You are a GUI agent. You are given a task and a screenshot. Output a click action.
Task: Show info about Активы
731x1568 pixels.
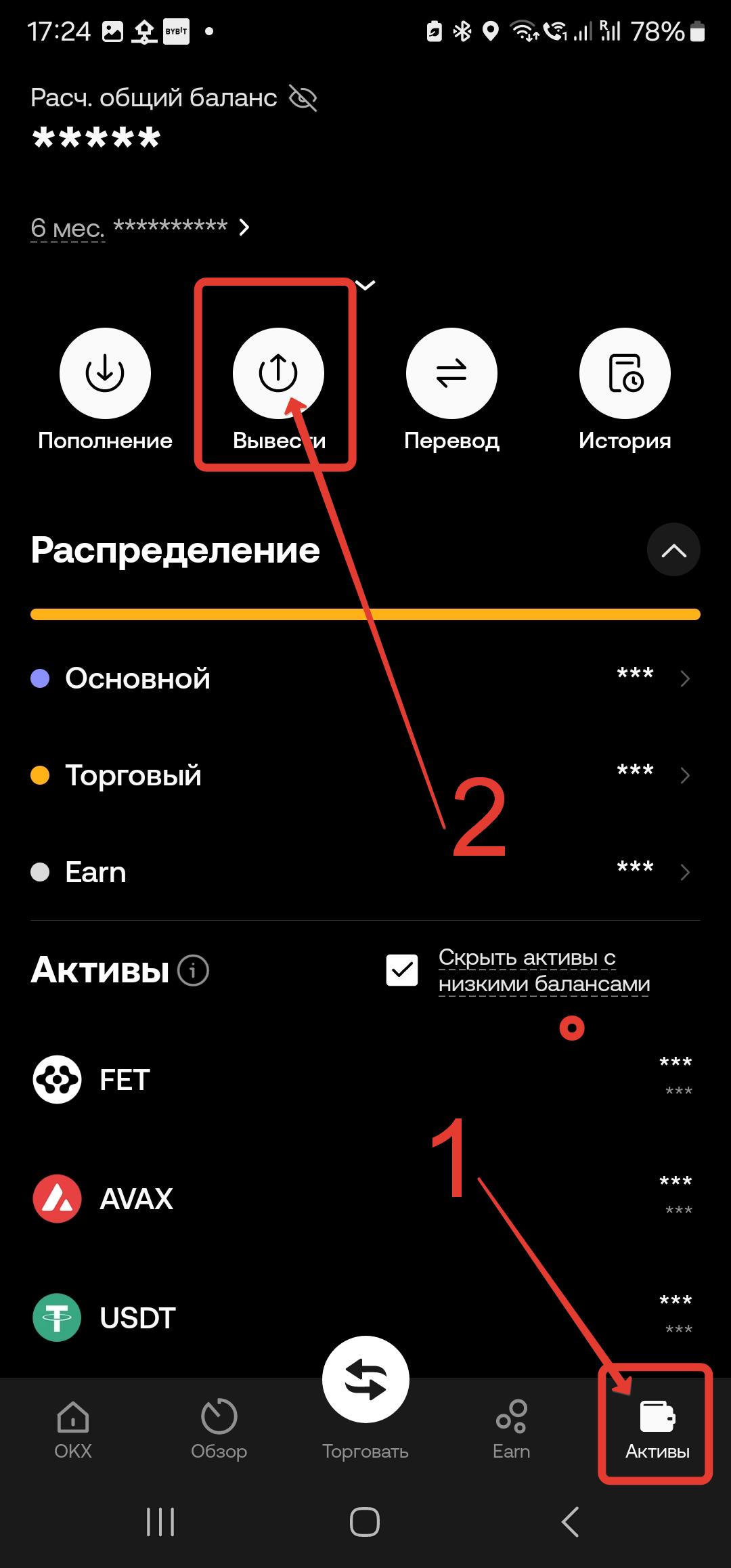pos(193,970)
